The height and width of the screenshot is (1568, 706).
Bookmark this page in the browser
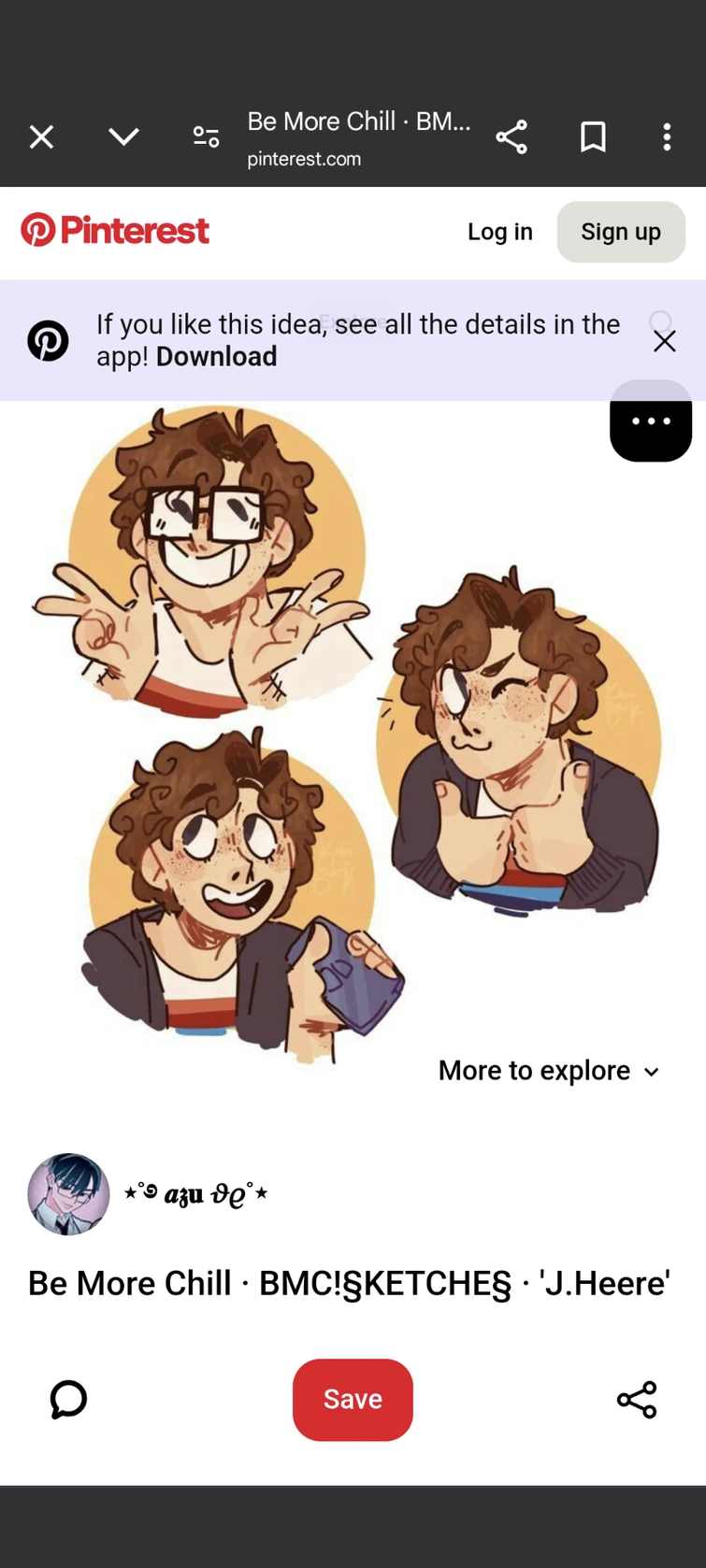click(x=593, y=136)
